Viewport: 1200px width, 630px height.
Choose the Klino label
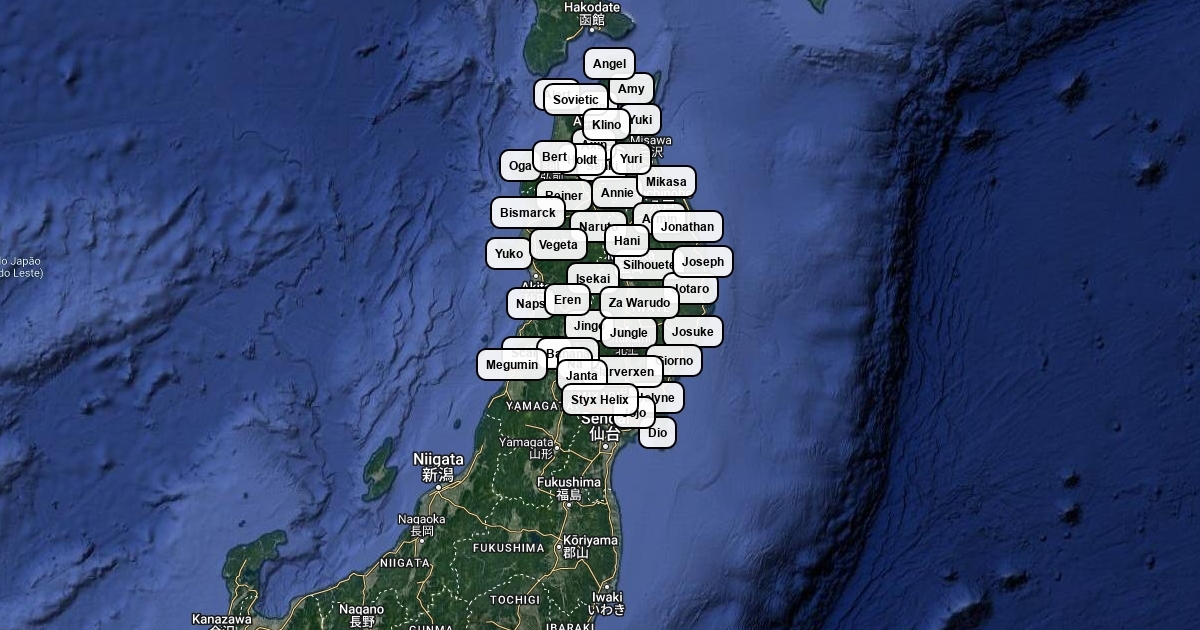(606, 125)
